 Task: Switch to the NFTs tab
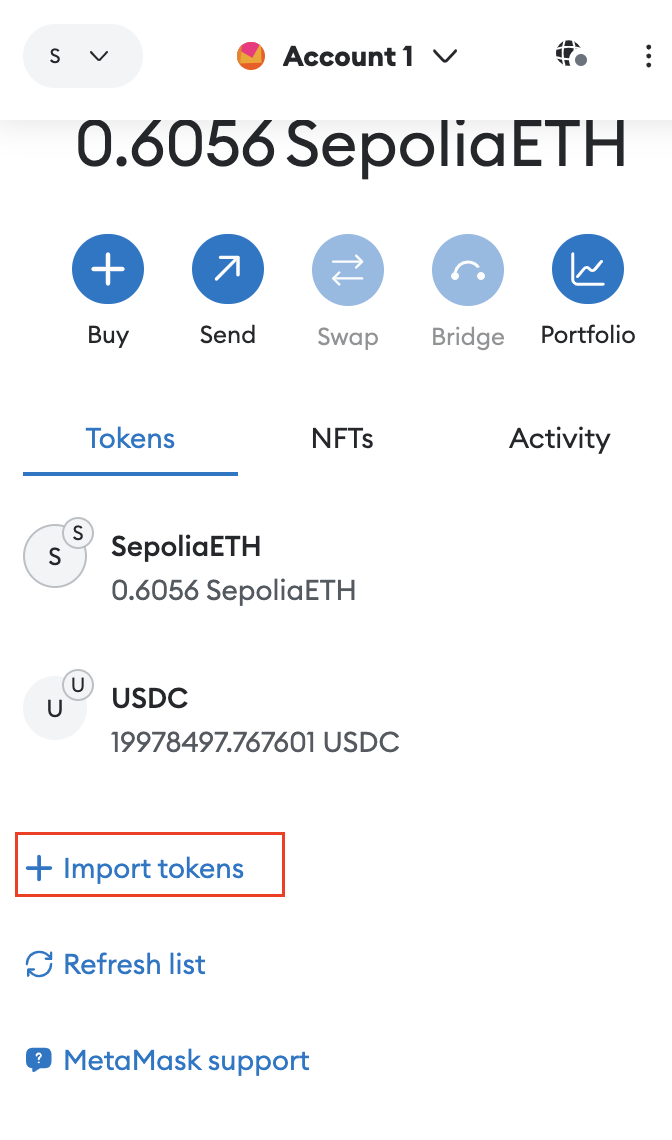[343, 439]
